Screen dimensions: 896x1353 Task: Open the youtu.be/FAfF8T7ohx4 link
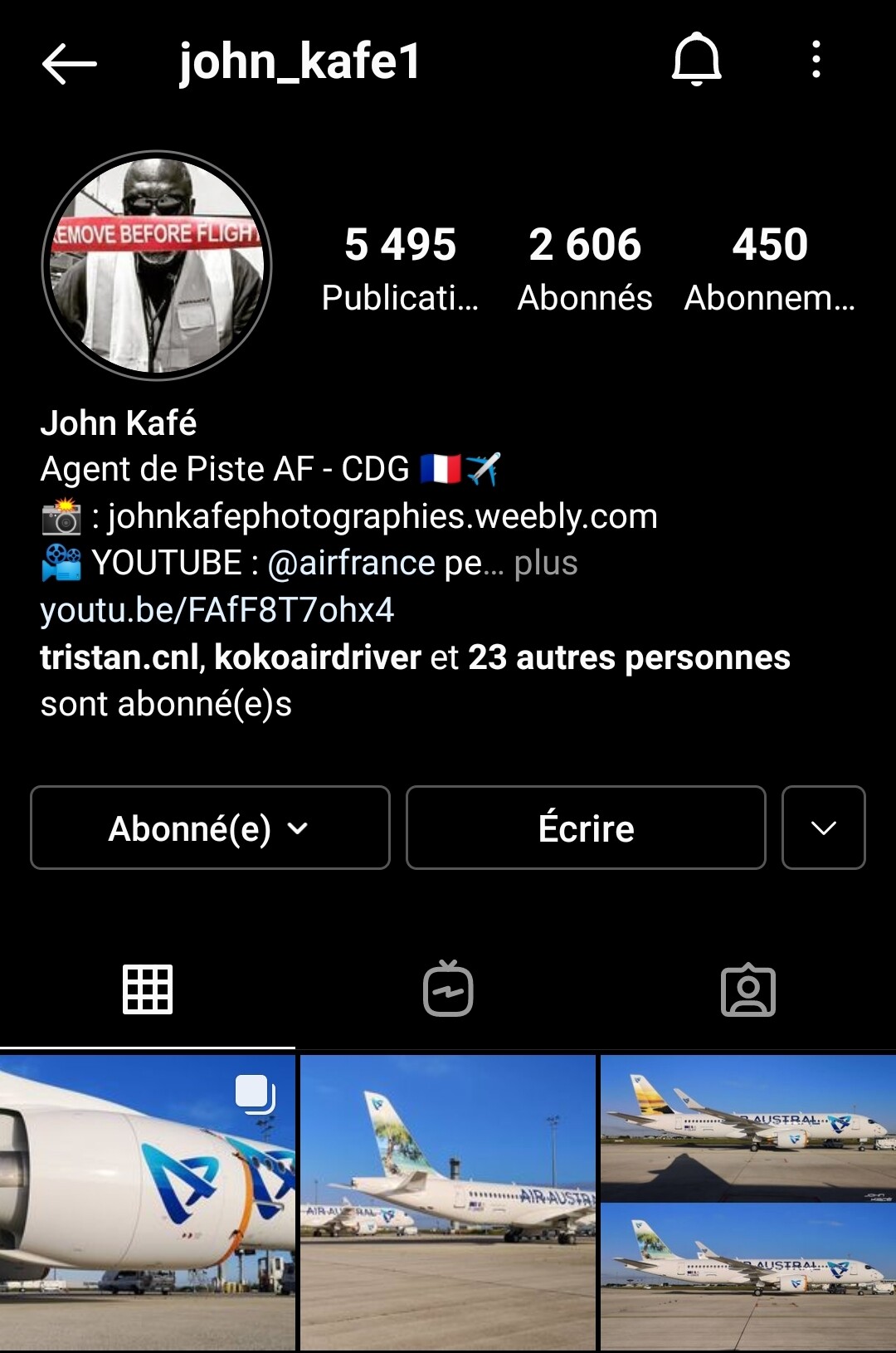tap(217, 610)
